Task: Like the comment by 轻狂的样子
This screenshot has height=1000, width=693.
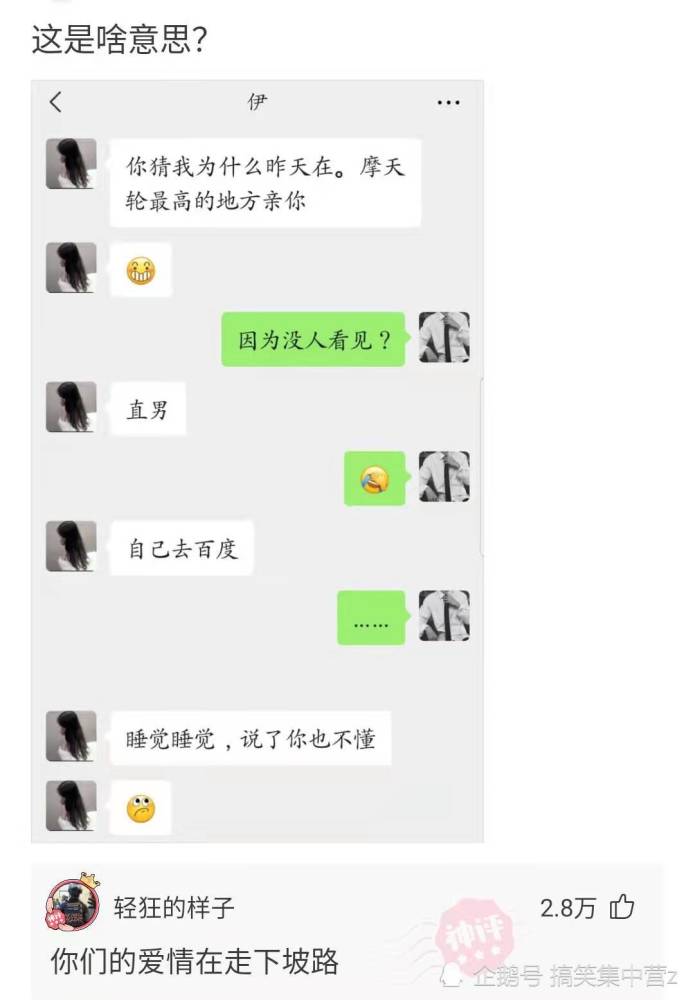Action: (622, 908)
